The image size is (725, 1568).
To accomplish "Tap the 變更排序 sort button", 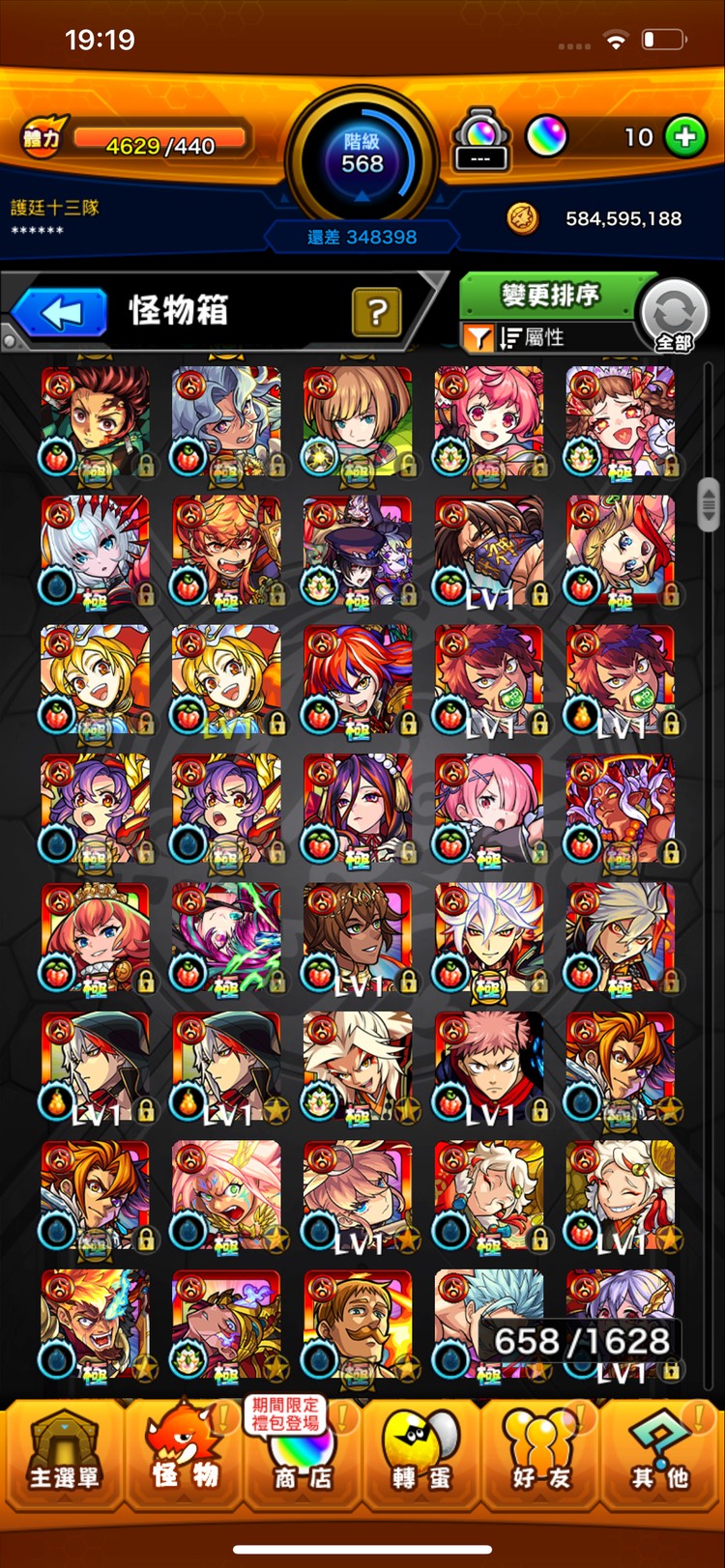I will coord(548,294).
